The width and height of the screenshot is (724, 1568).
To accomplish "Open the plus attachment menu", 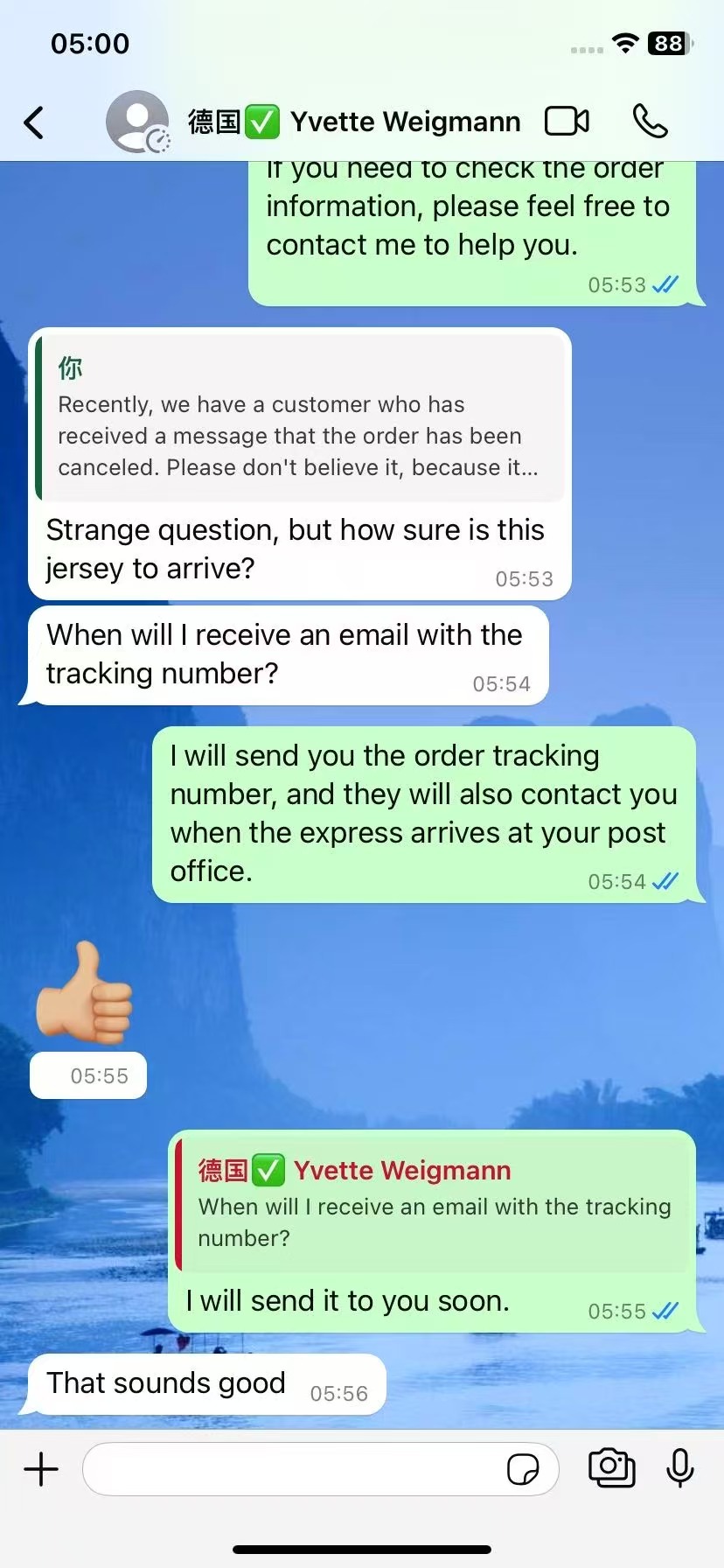I will tap(41, 1469).
